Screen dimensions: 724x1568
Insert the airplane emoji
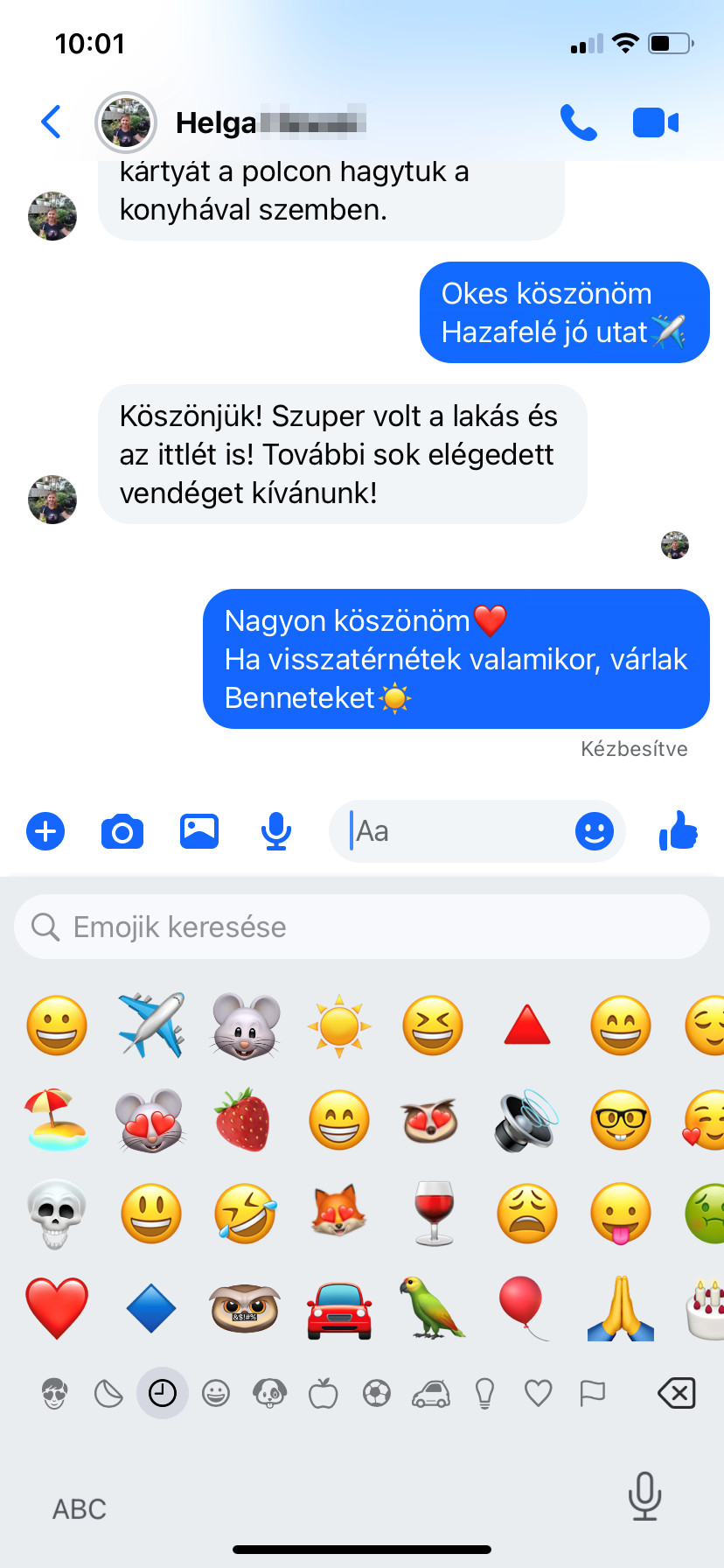tap(151, 1025)
